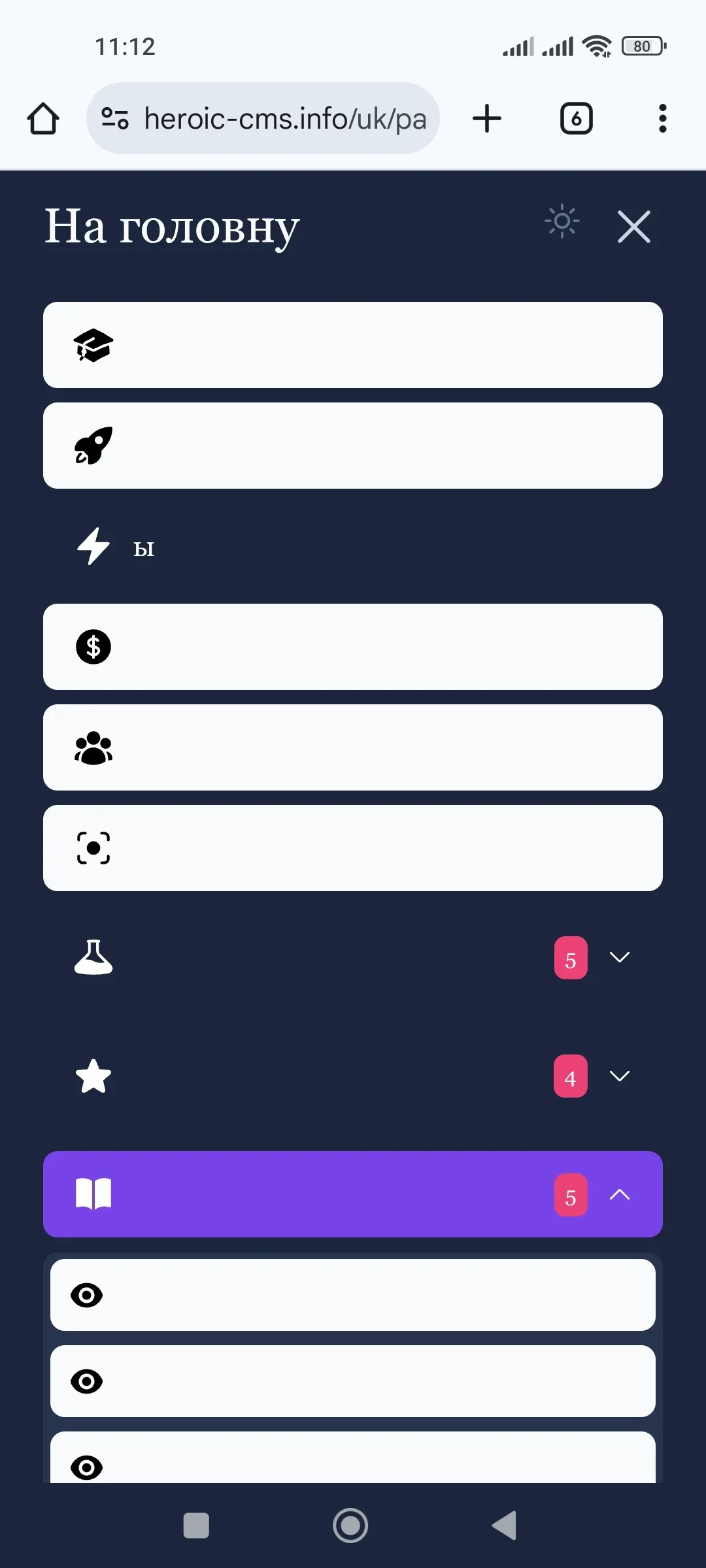Open the browser overflow menu

pyautogui.click(x=662, y=119)
